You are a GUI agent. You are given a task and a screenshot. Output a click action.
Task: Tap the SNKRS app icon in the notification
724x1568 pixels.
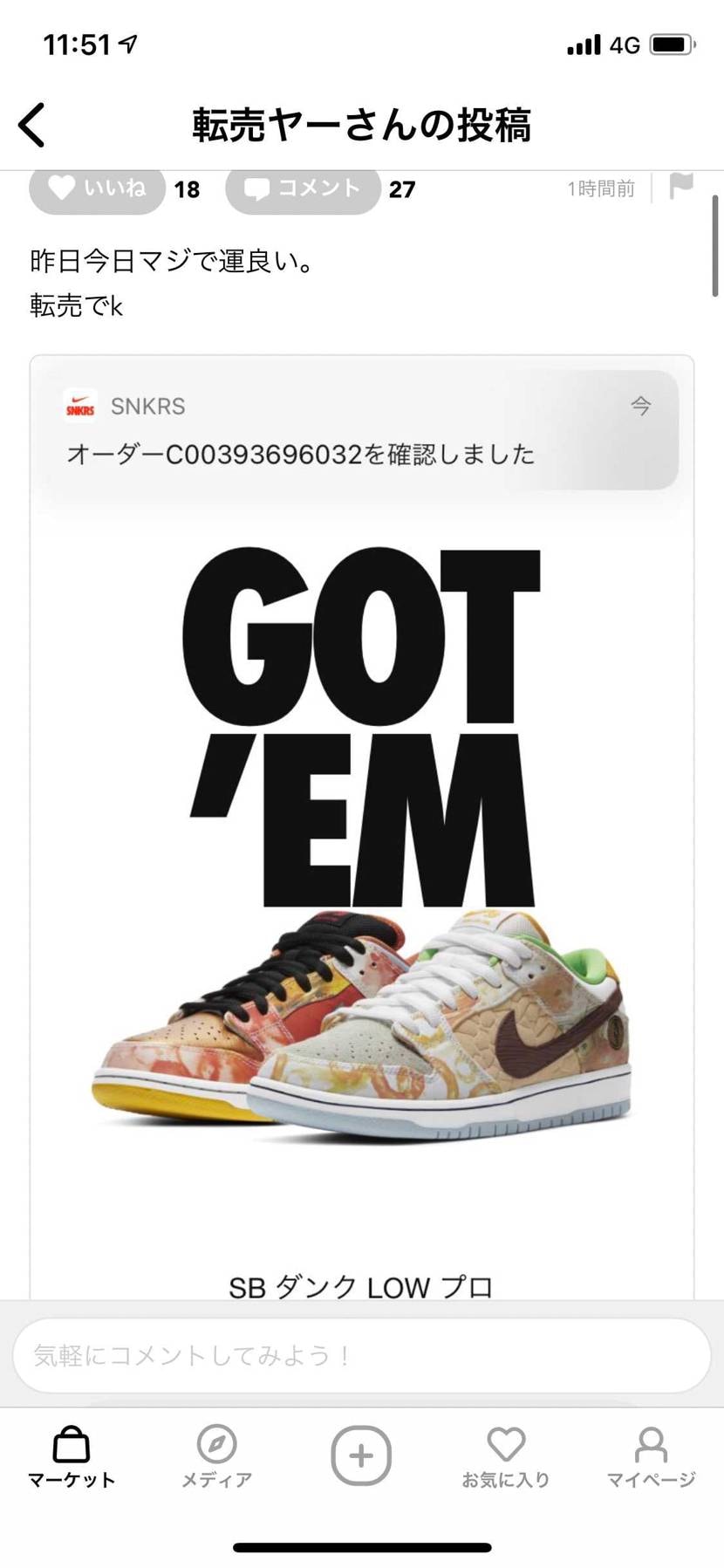[79, 406]
